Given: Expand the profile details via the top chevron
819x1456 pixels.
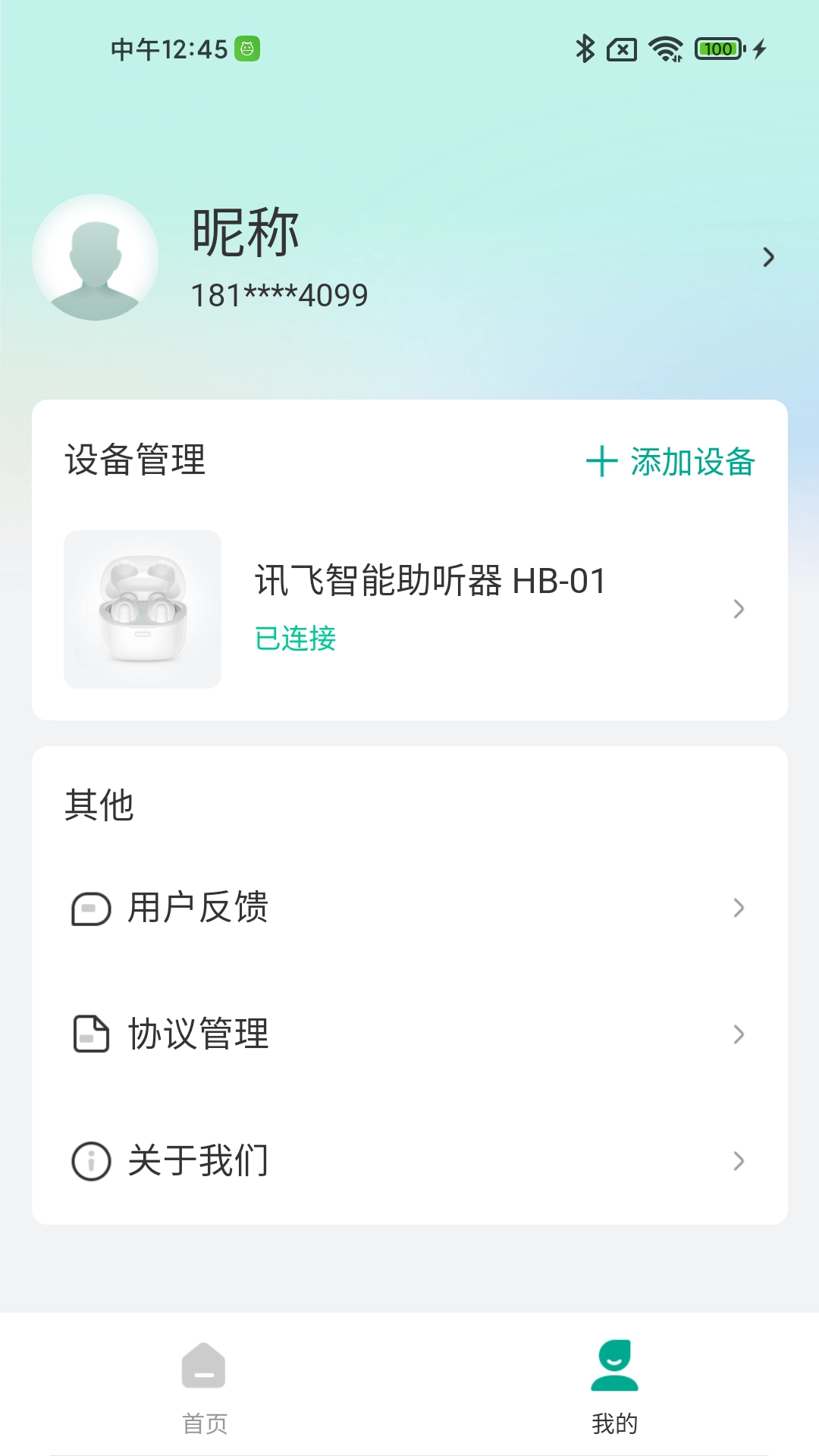Looking at the screenshot, I should [769, 258].
